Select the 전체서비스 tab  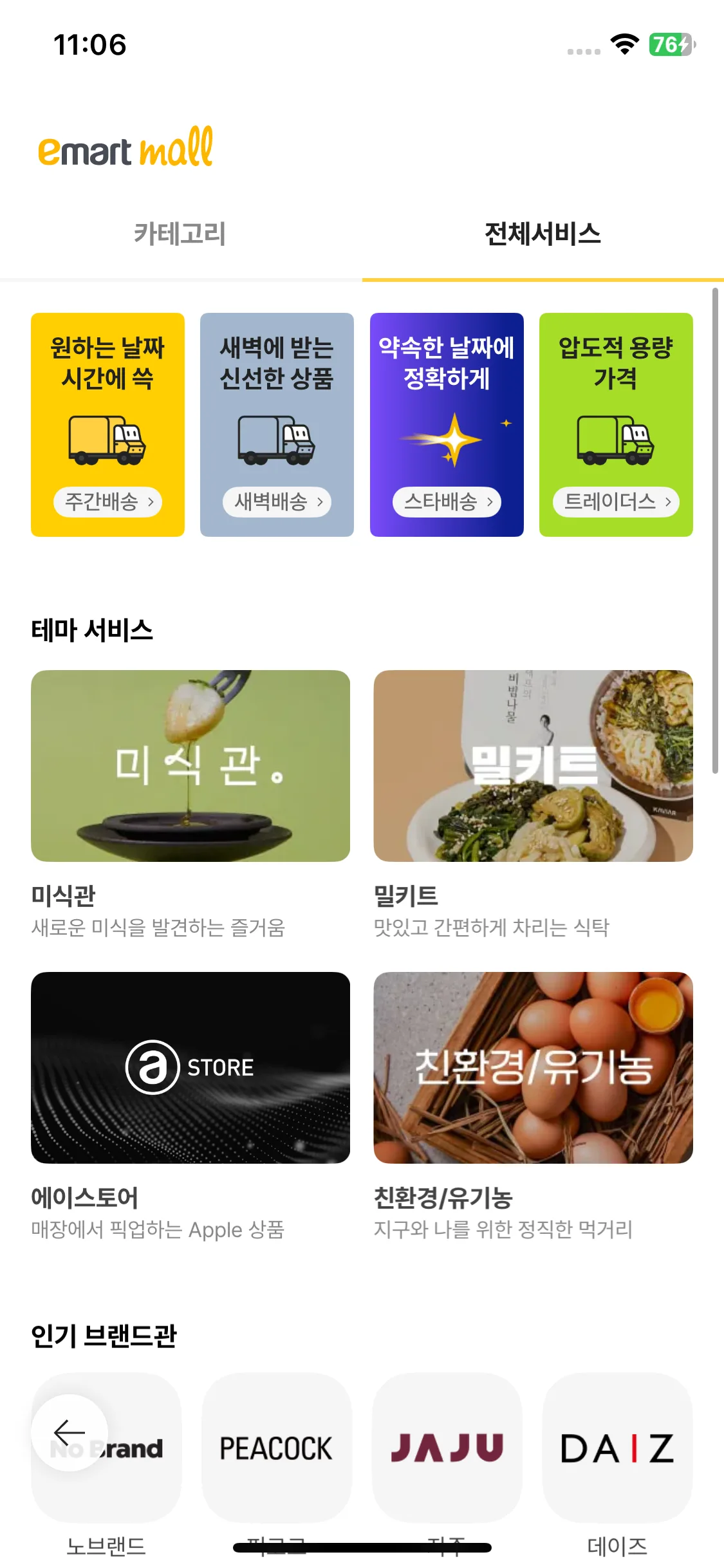(x=543, y=234)
